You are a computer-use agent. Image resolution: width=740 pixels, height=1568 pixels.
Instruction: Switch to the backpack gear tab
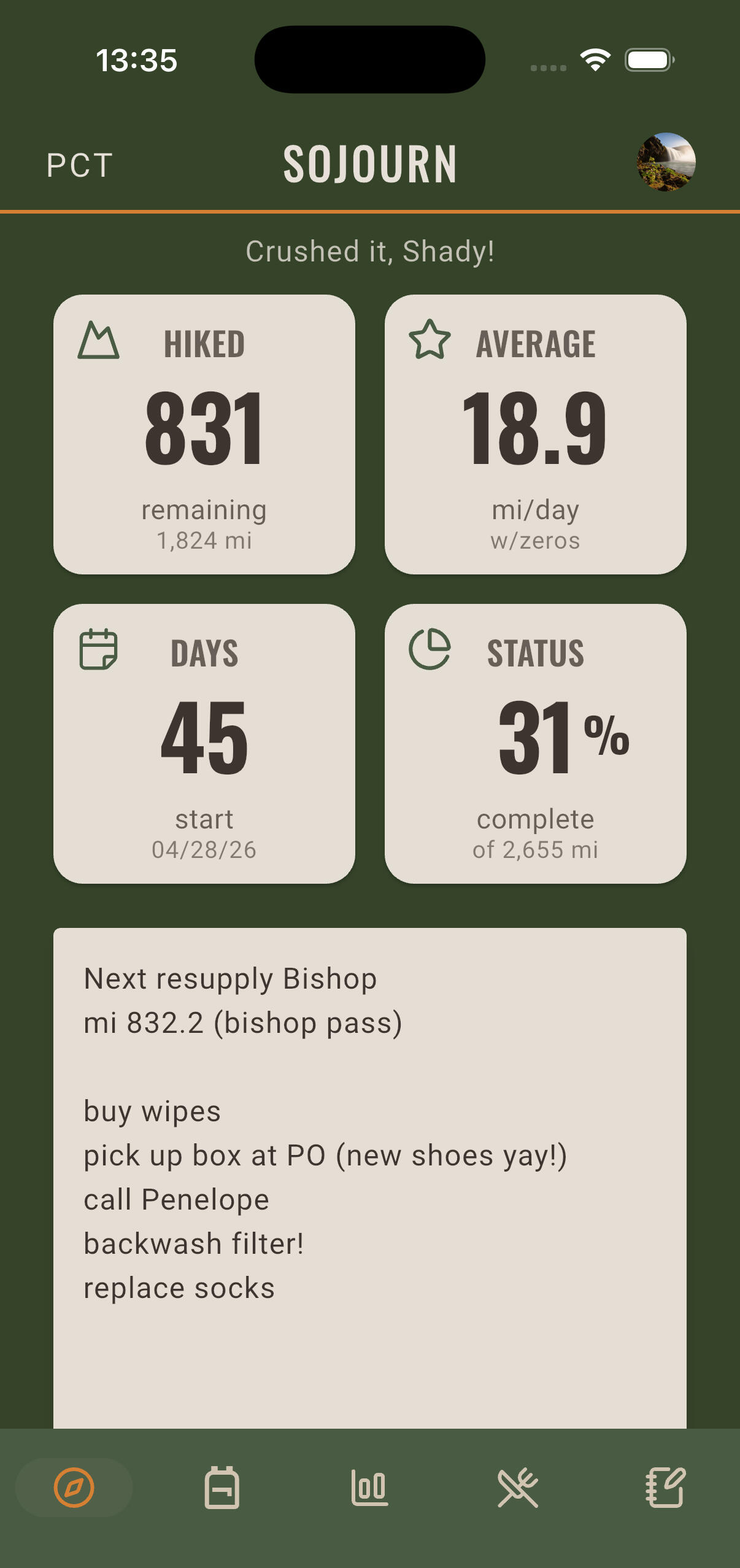click(222, 1488)
